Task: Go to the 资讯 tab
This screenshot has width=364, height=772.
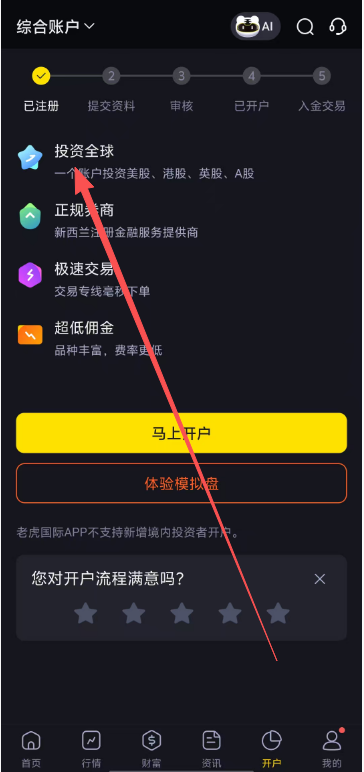Action: [x=211, y=748]
